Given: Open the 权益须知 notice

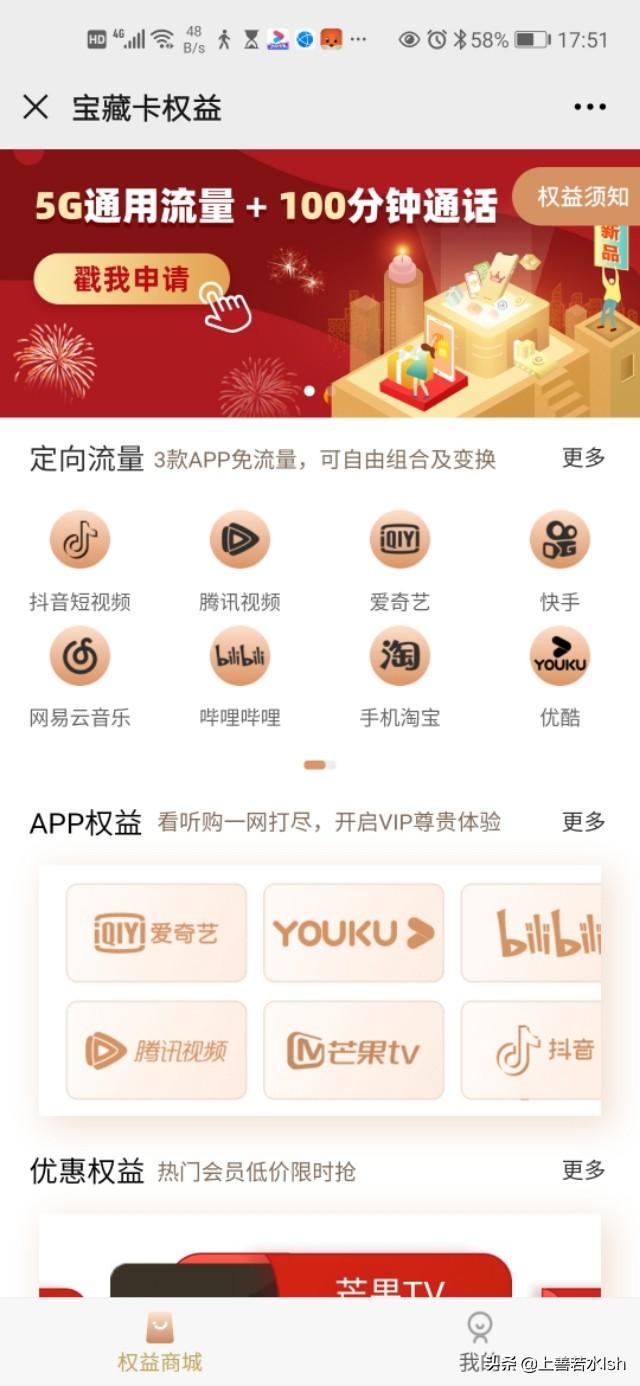Looking at the screenshot, I should click(582, 196).
